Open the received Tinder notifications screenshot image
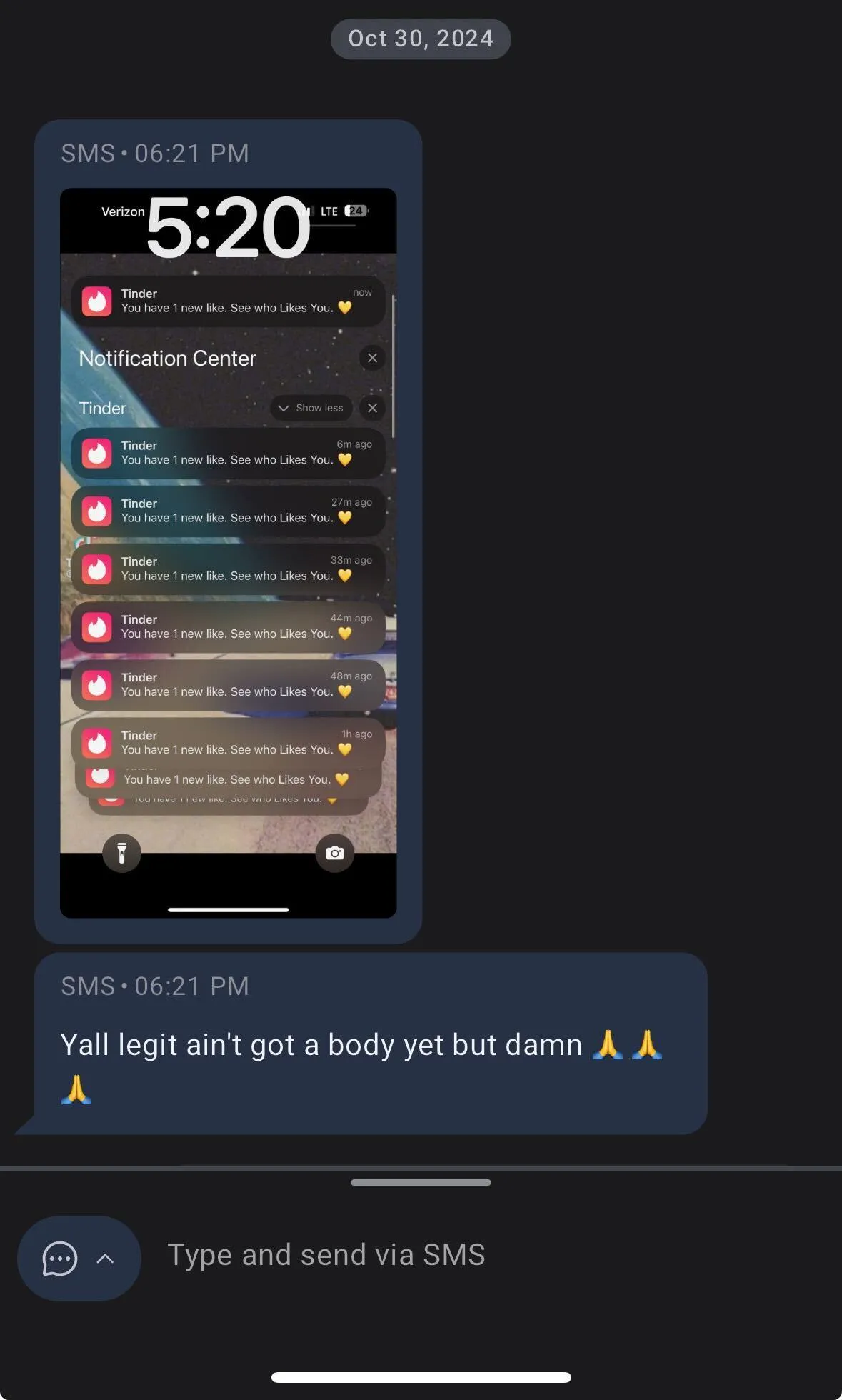Image resolution: width=842 pixels, height=1400 pixels. tap(228, 552)
